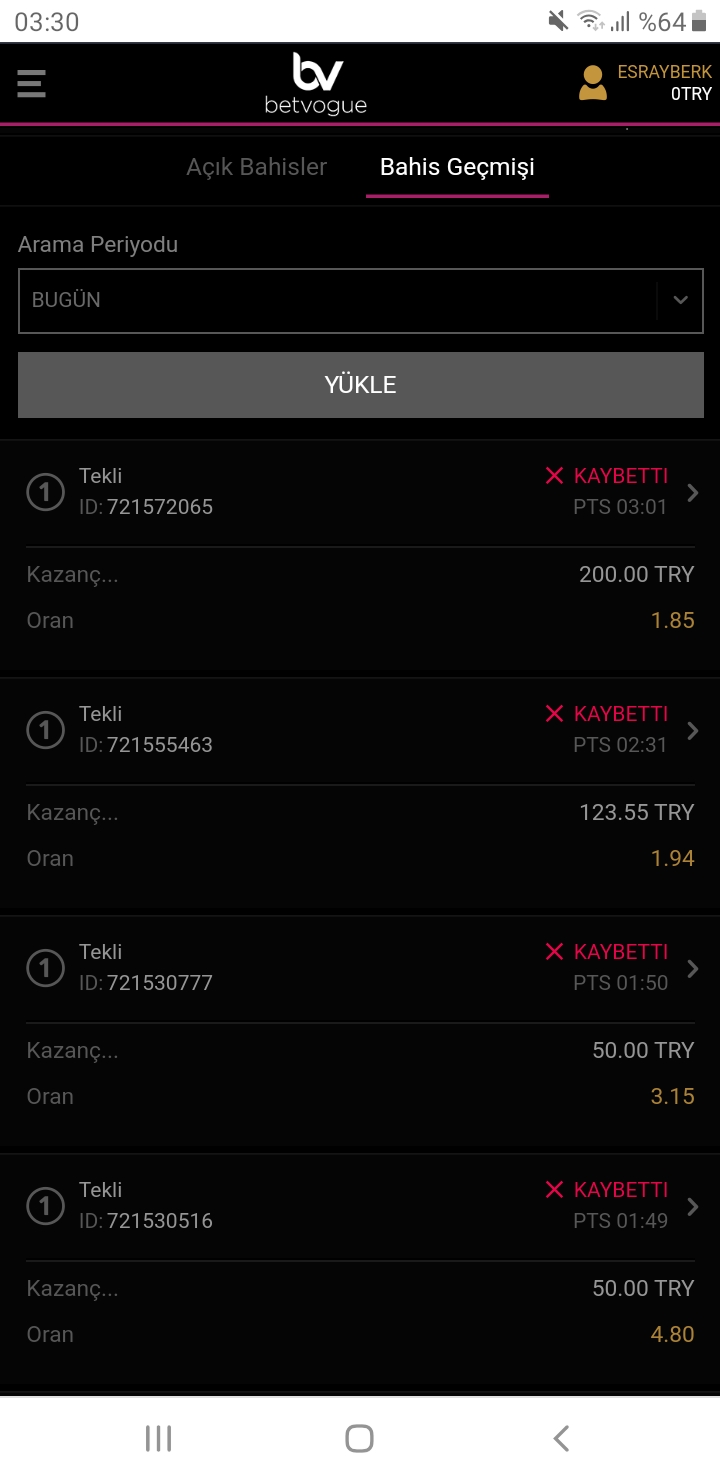
Task: Open the hamburger drawer menu
Action: (x=32, y=83)
